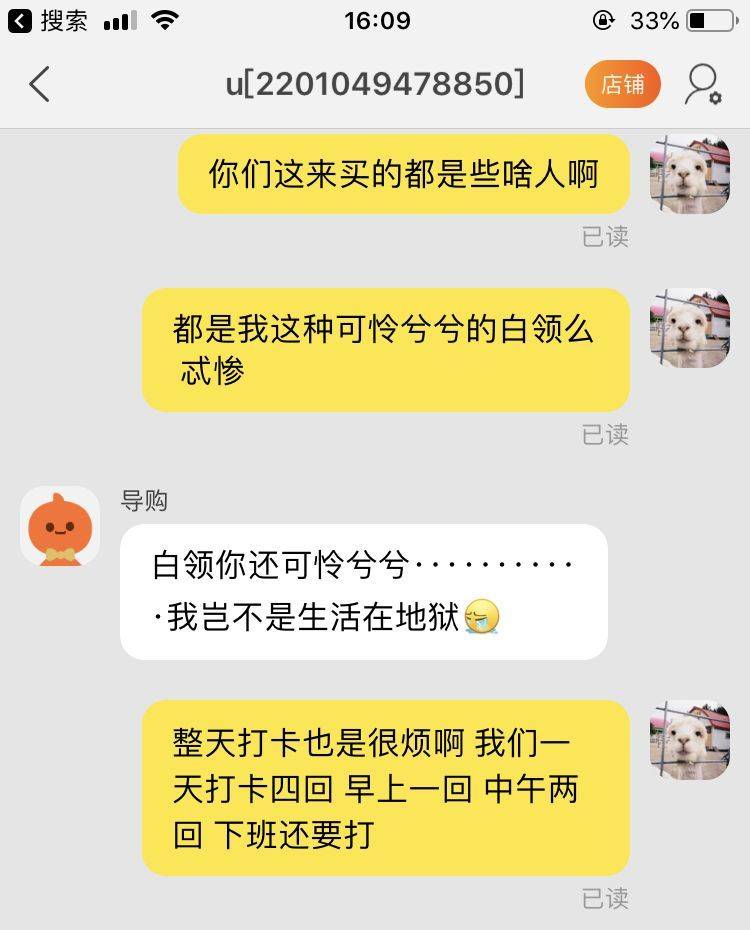Open the contact settings icon
This screenshot has width=750, height=930.
703,85
